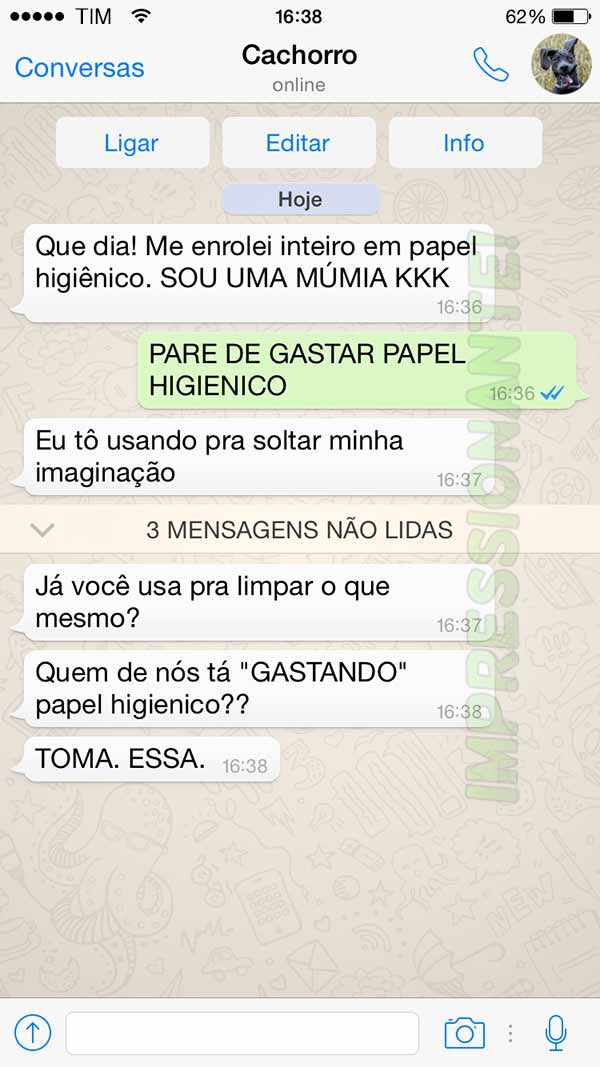The width and height of the screenshot is (600, 1067).
Task: Tap the message text input field
Action: click(242, 1033)
